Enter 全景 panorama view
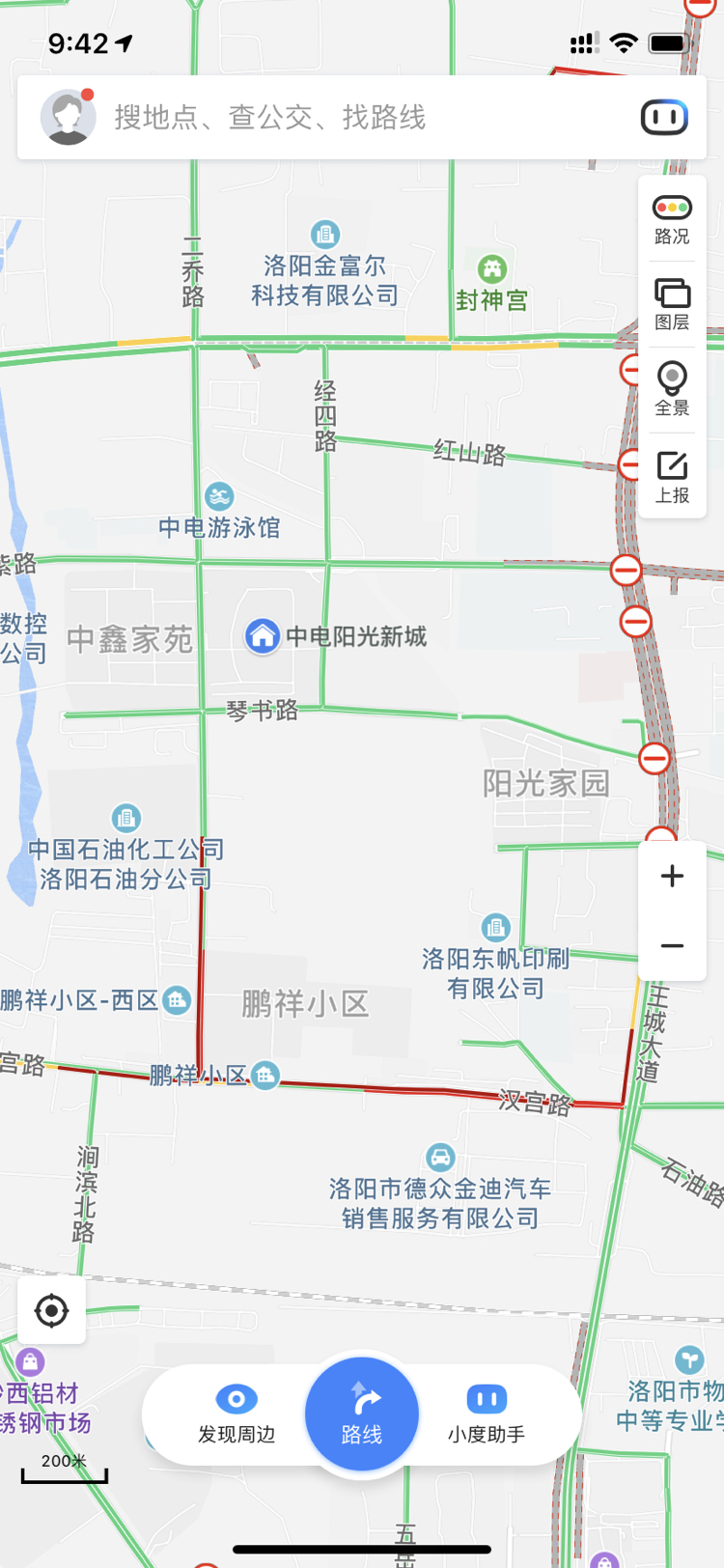724x1568 pixels. coord(672,389)
